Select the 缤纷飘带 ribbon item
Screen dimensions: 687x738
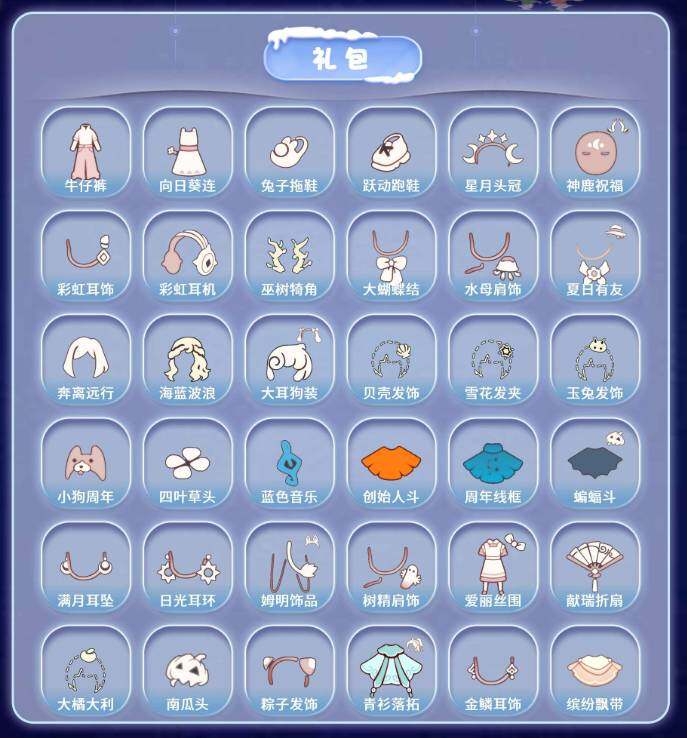(595, 671)
